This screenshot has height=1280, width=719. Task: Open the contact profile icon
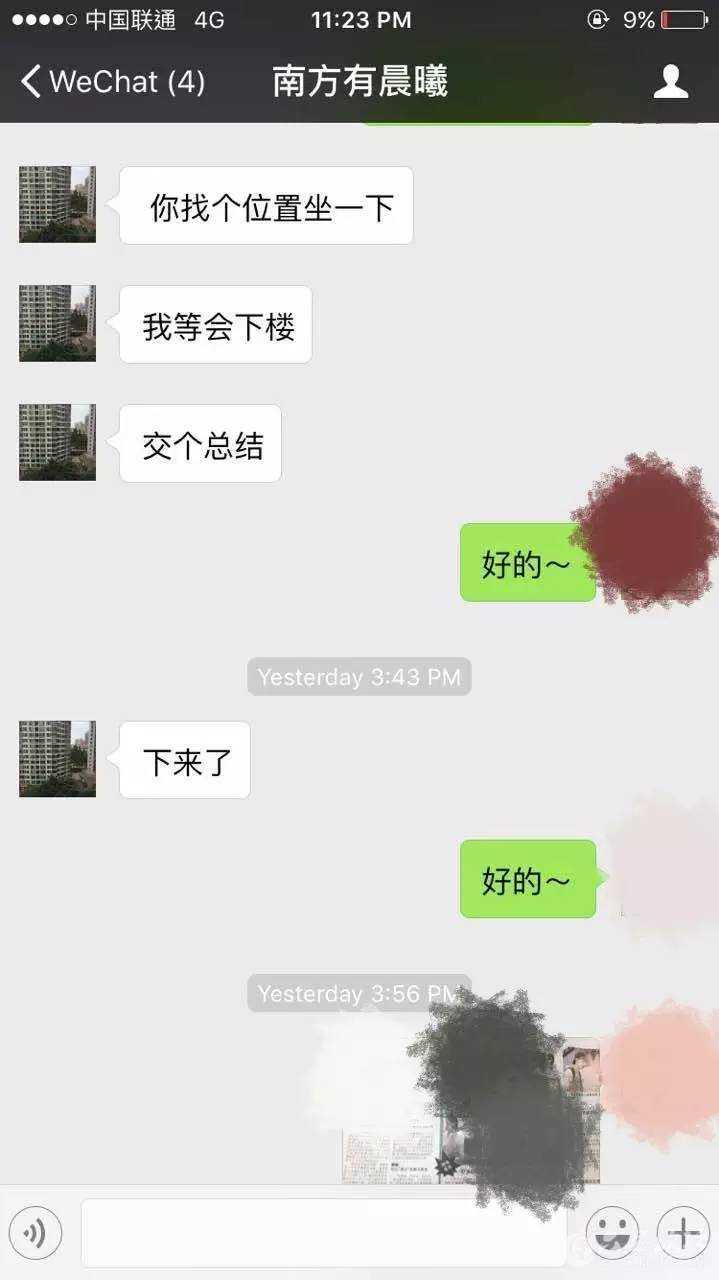click(671, 82)
